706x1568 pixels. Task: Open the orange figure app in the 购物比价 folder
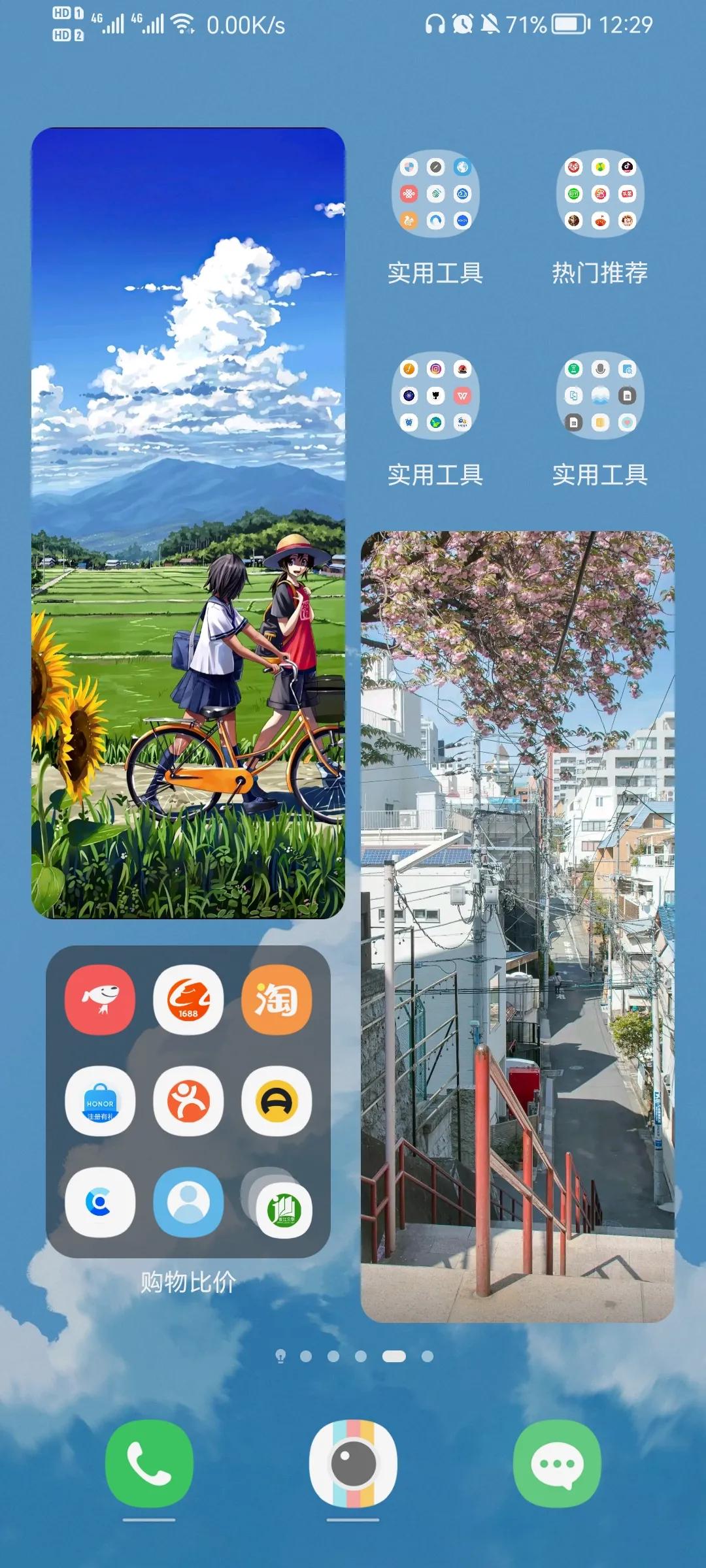tap(188, 1101)
